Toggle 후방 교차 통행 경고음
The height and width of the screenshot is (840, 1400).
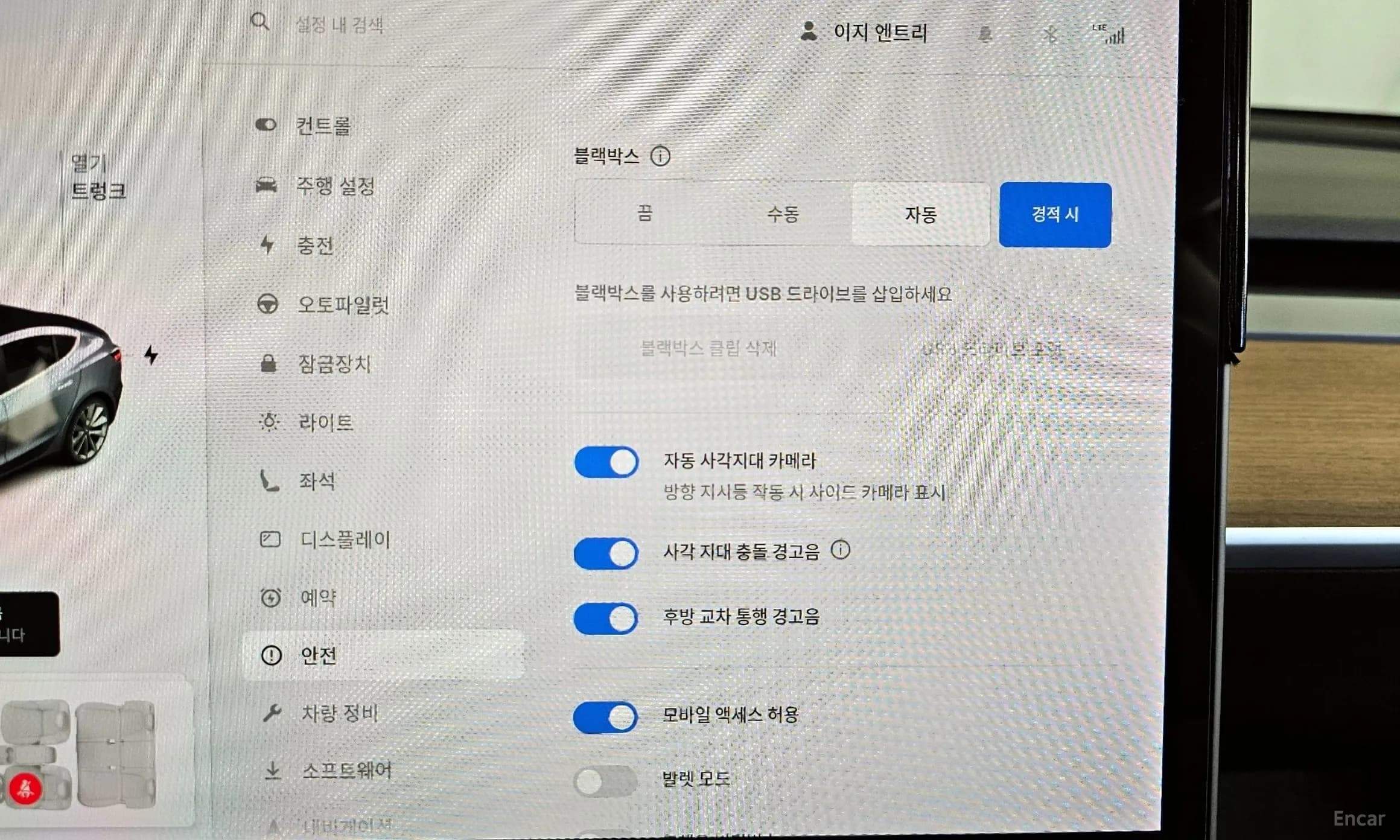[x=606, y=619]
